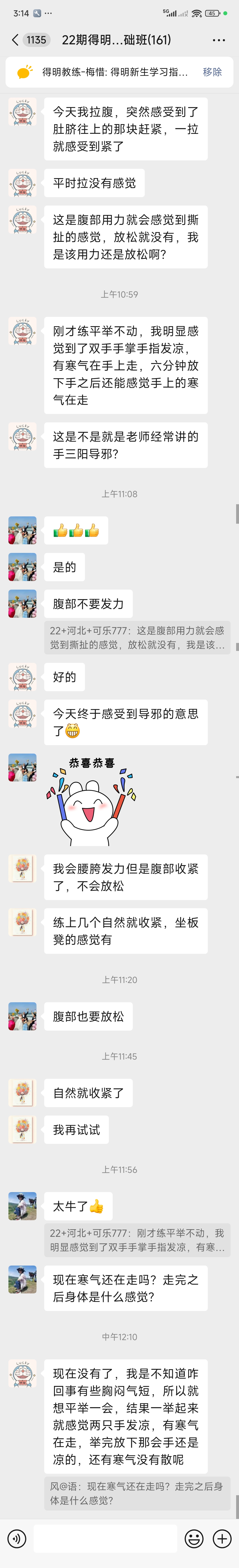Screen dimensions: 239x1568
Task: View profile of sender of 腹部也要放松
Action: pyautogui.click(x=23, y=1016)
